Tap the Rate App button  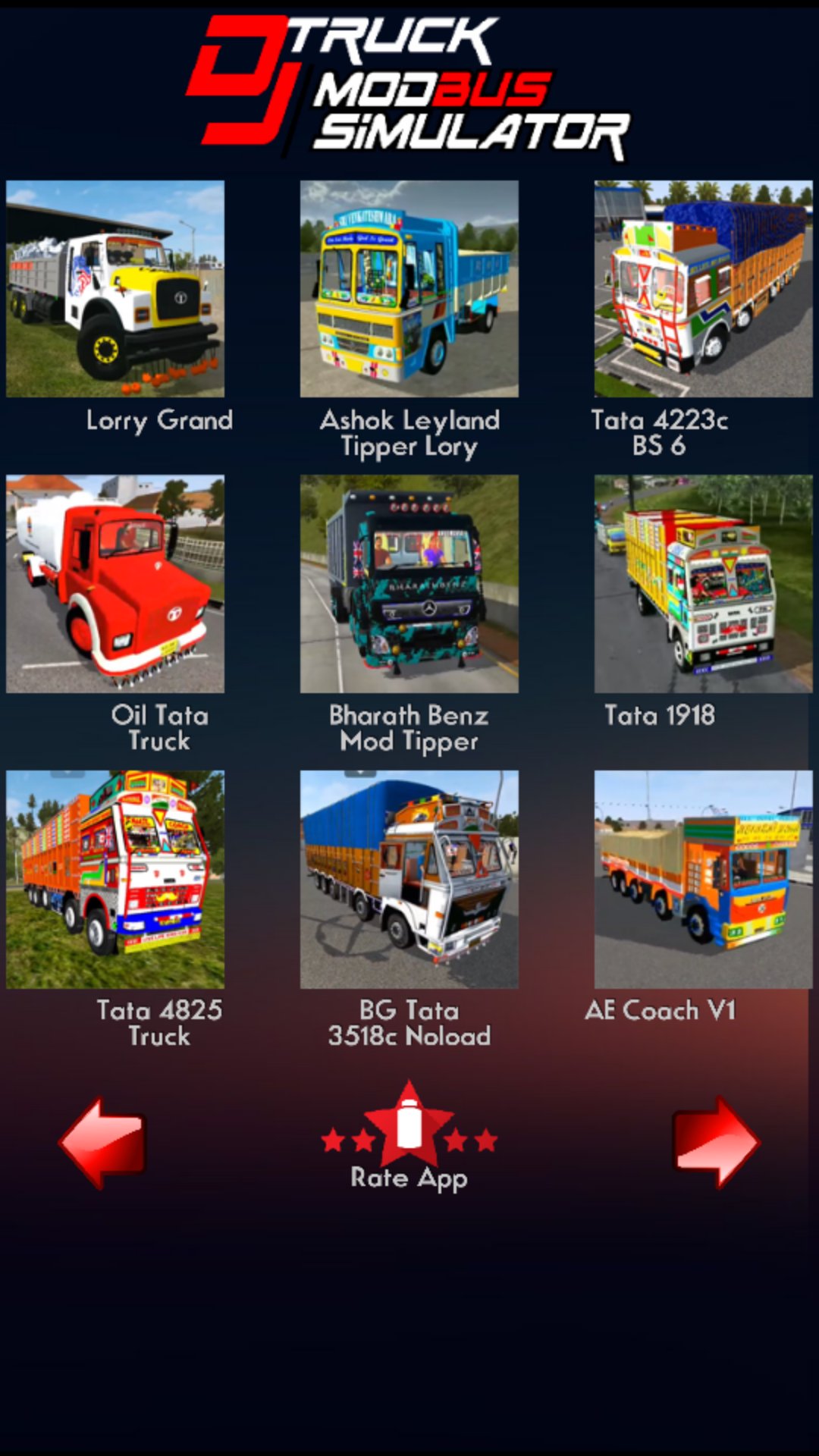click(409, 1136)
